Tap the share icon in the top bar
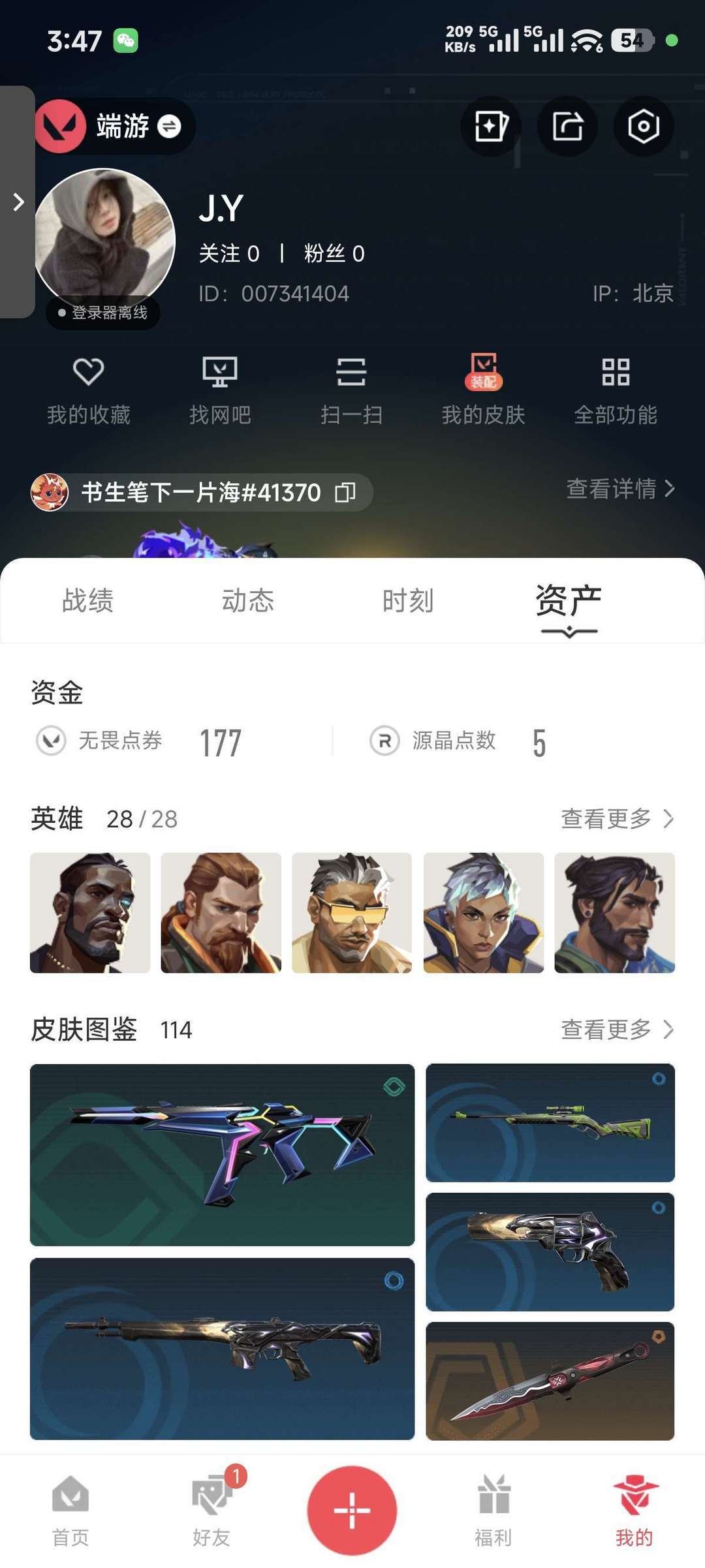Viewport: 705px width, 1568px height. pyautogui.click(x=567, y=127)
